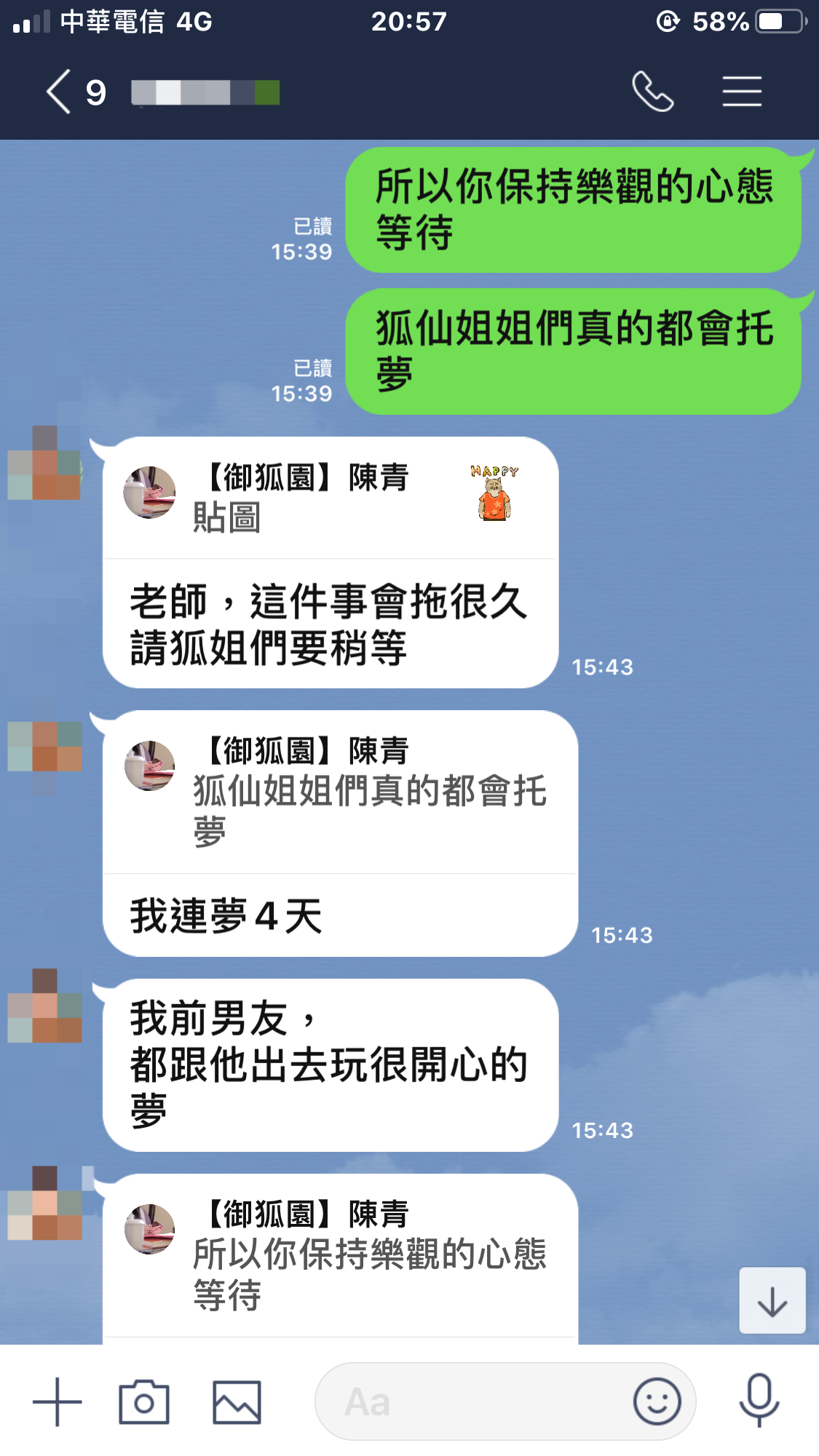
Task: Go back to the chat list
Action: (x=60, y=92)
